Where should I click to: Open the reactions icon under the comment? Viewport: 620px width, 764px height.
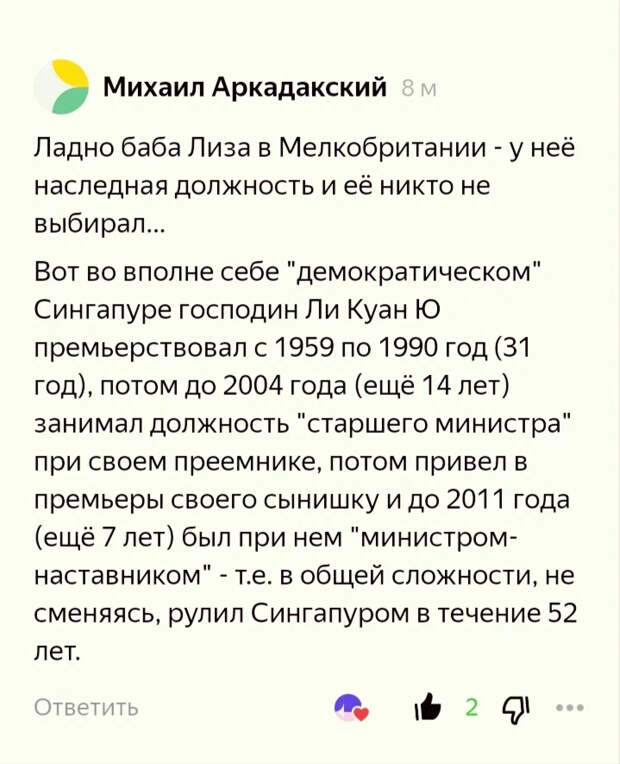click(x=351, y=708)
